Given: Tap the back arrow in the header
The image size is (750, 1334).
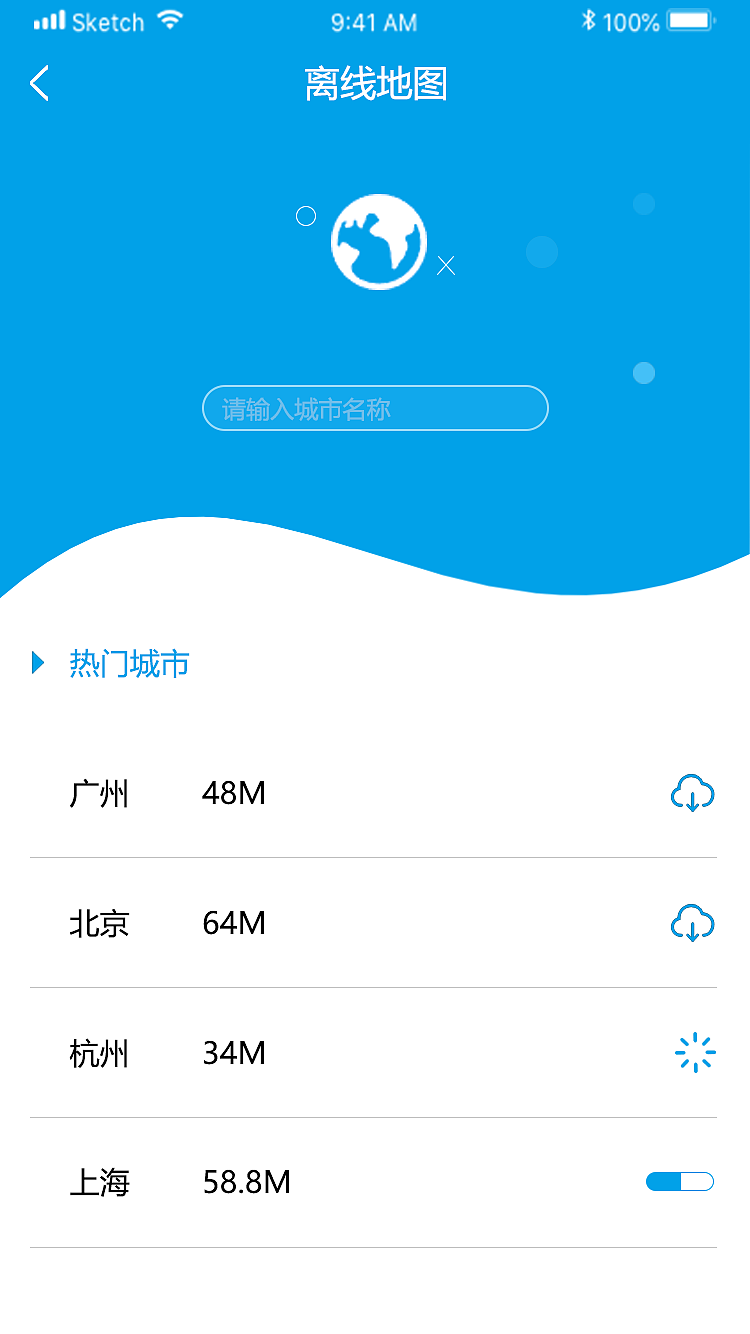Looking at the screenshot, I should tap(38, 84).
